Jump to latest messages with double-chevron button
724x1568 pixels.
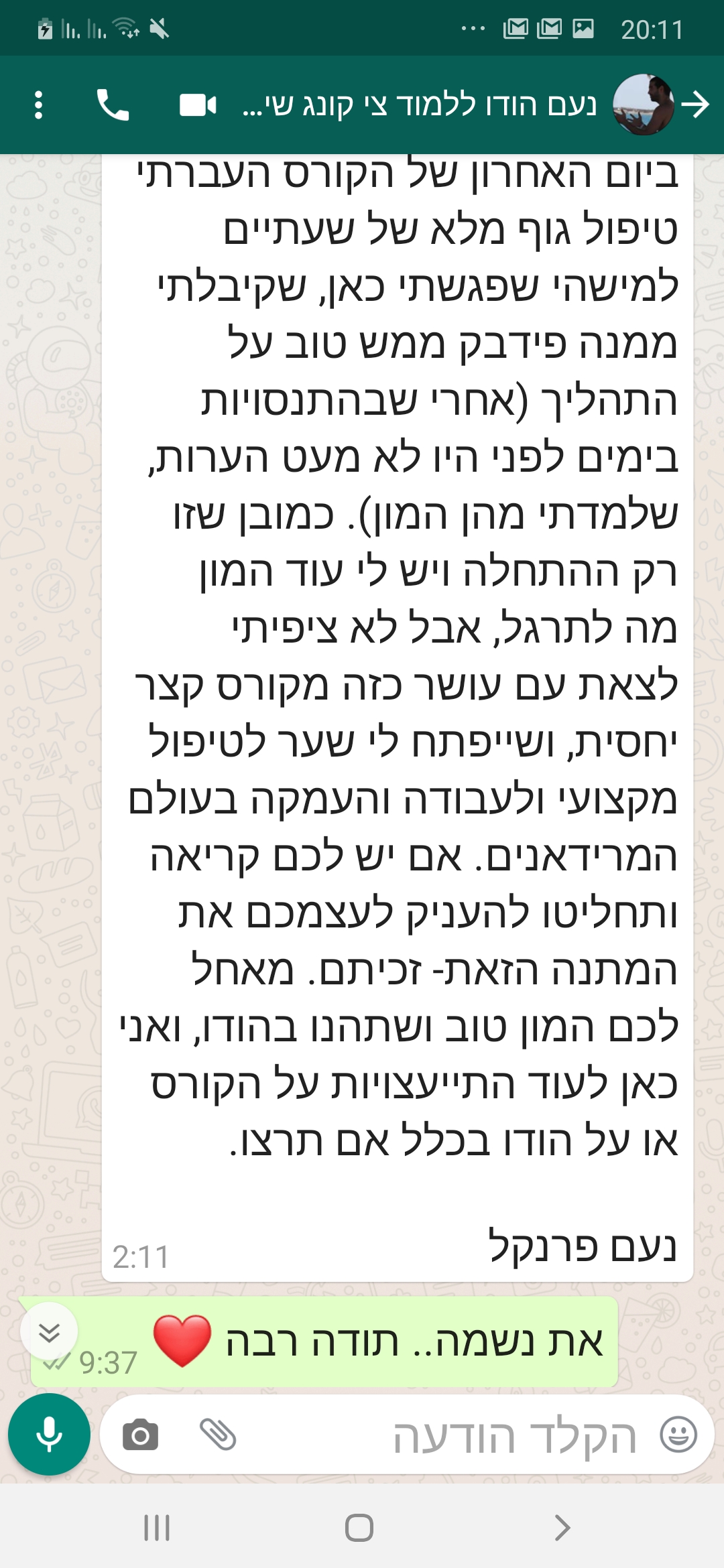click(x=49, y=1332)
